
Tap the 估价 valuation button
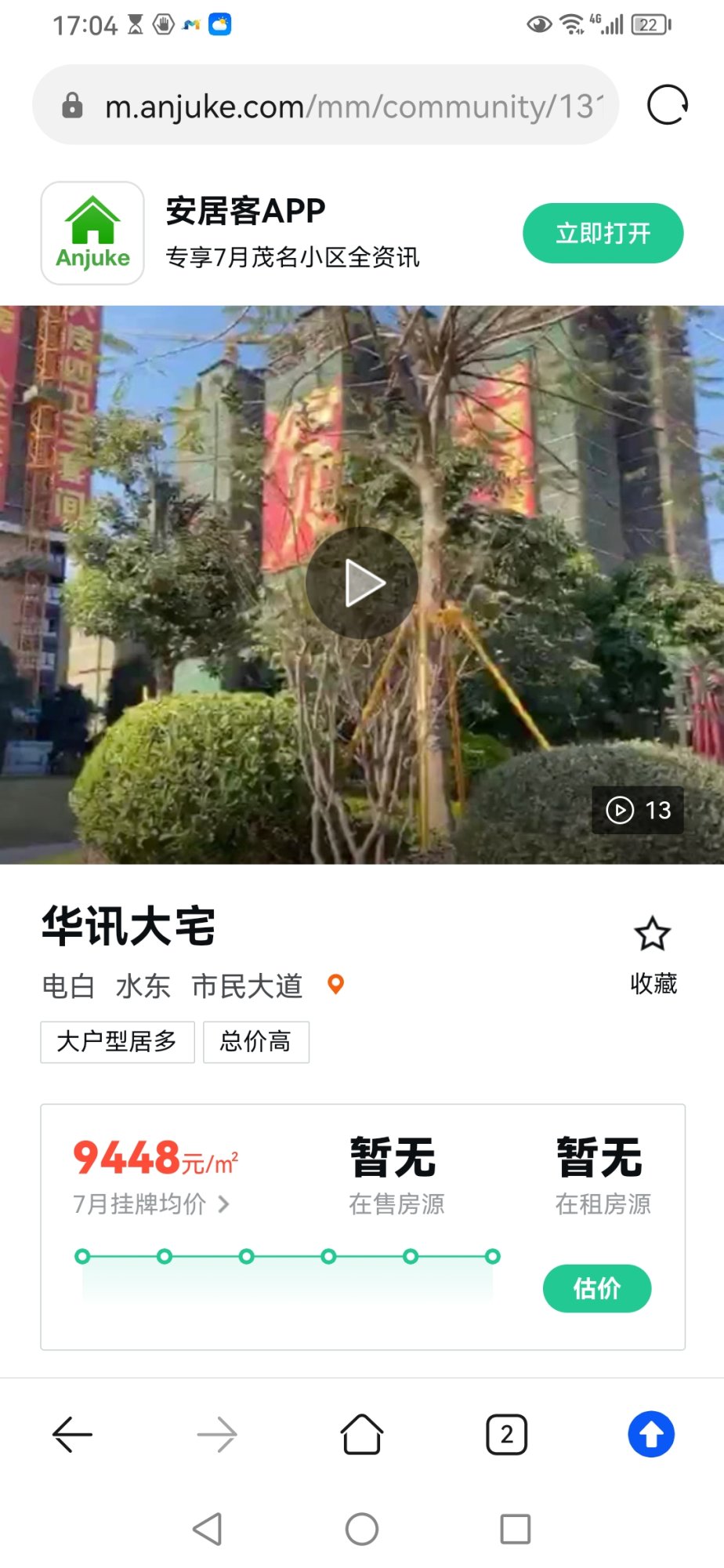tap(596, 1288)
